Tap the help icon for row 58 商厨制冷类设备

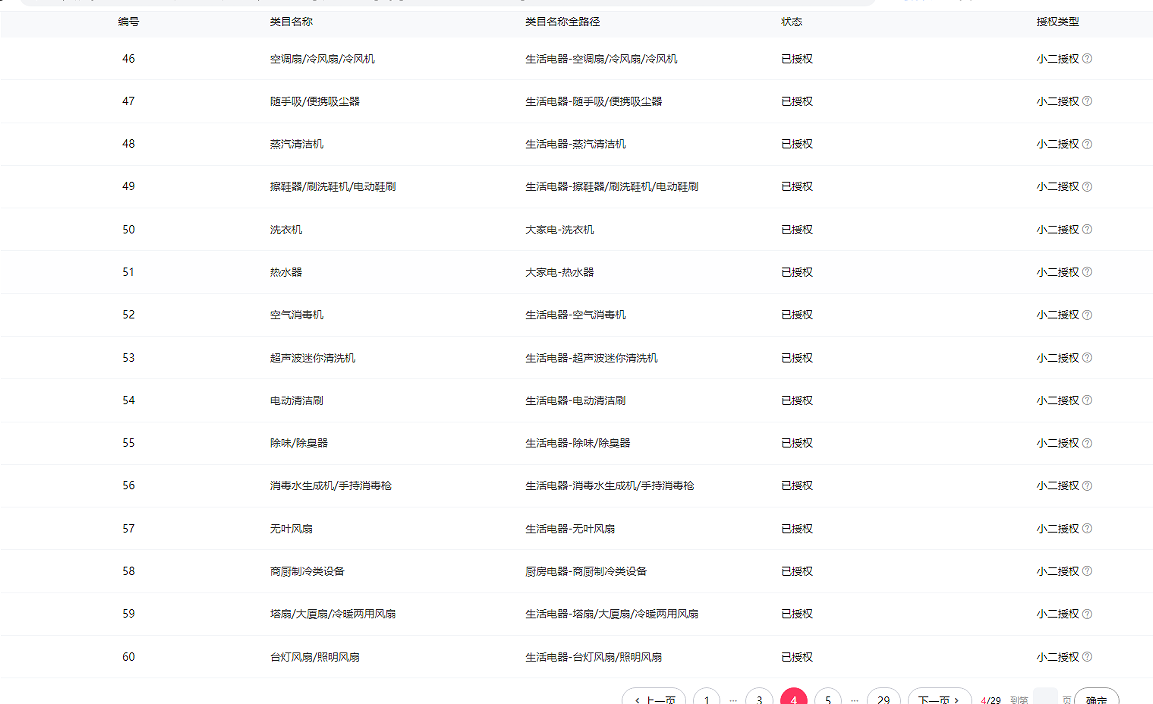[1087, 572]
